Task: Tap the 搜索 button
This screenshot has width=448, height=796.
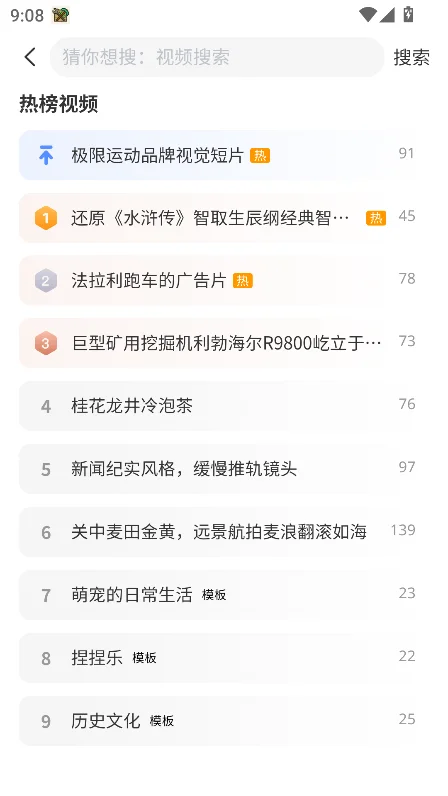Action: coord(411,57)
